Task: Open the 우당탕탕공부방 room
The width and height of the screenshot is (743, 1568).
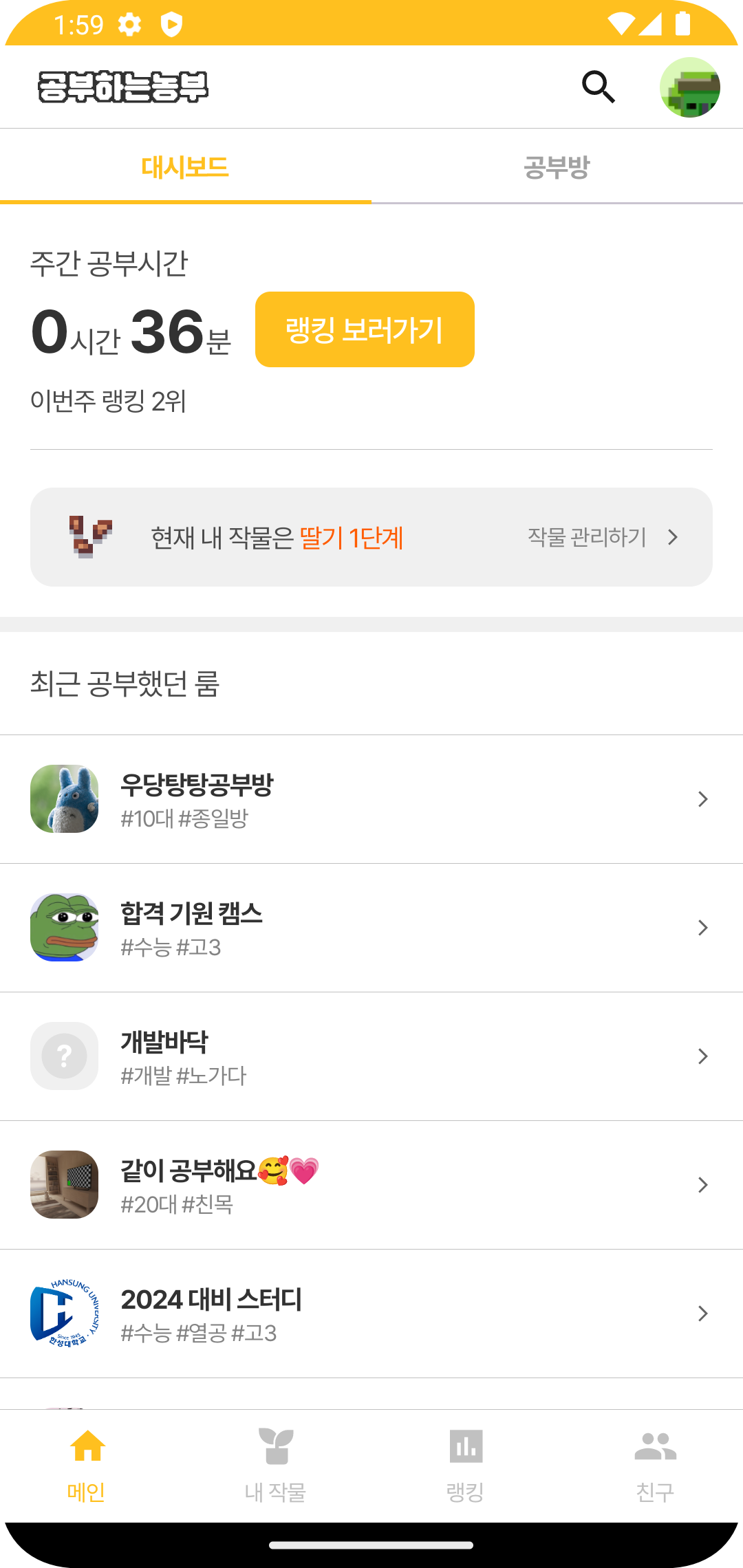Action: click(x=371, y=799)
